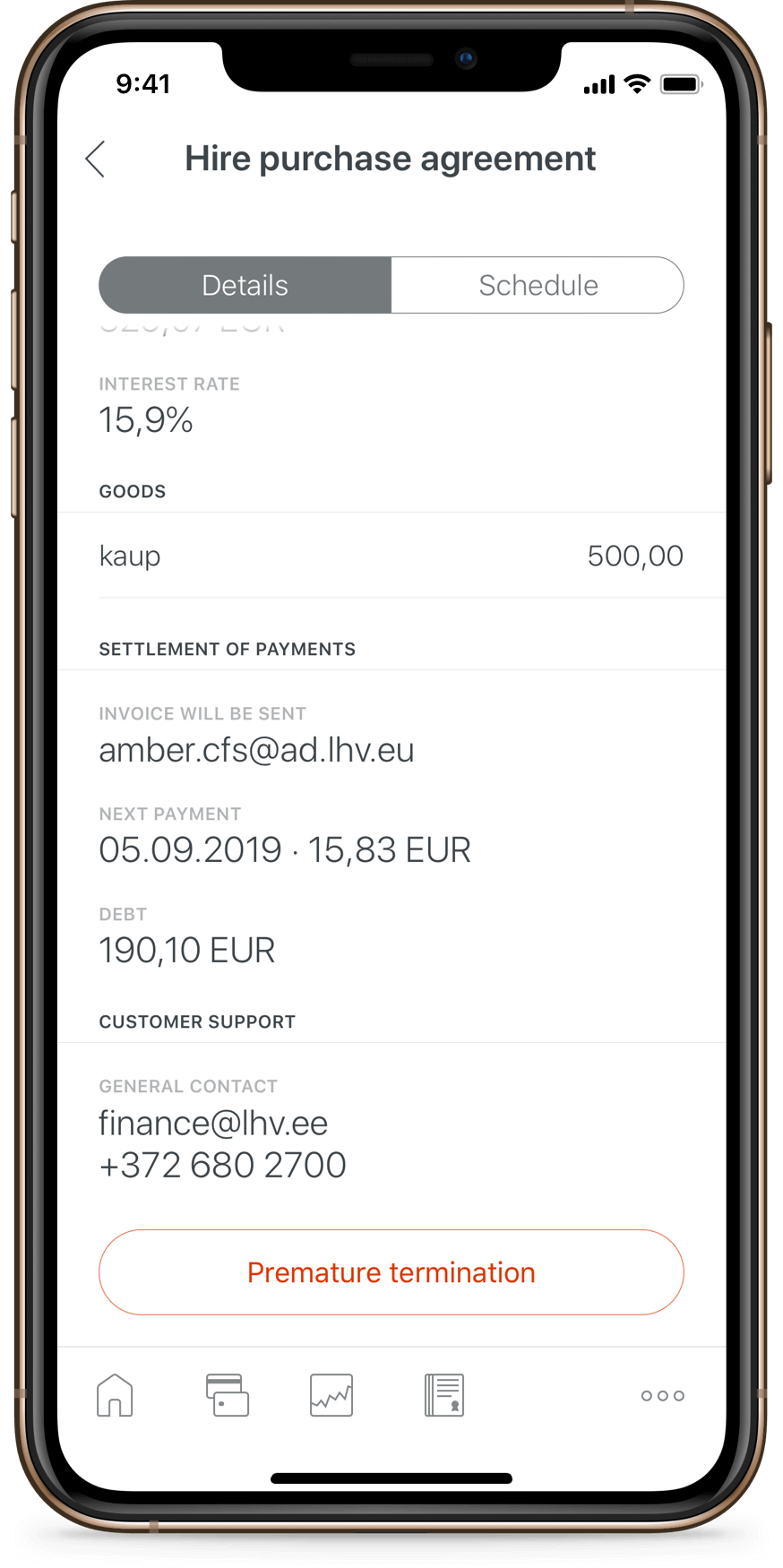
Task: Open the home tab in bottom bar
Action: 115,1395
